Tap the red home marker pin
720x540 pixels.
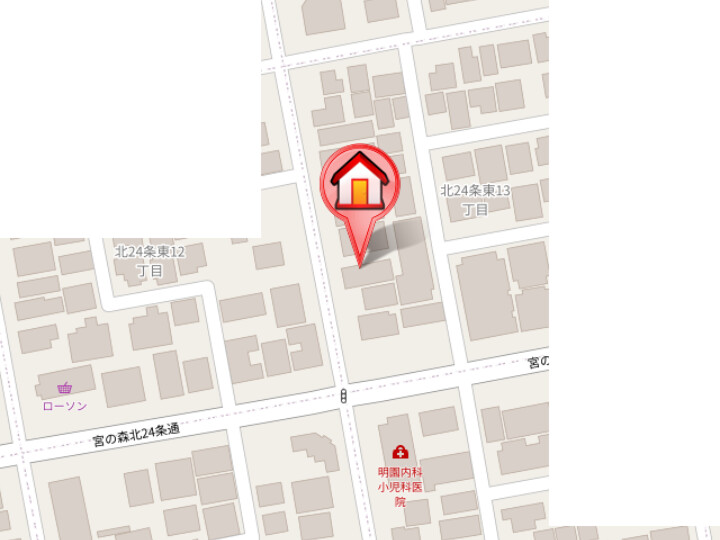[360, 186]
